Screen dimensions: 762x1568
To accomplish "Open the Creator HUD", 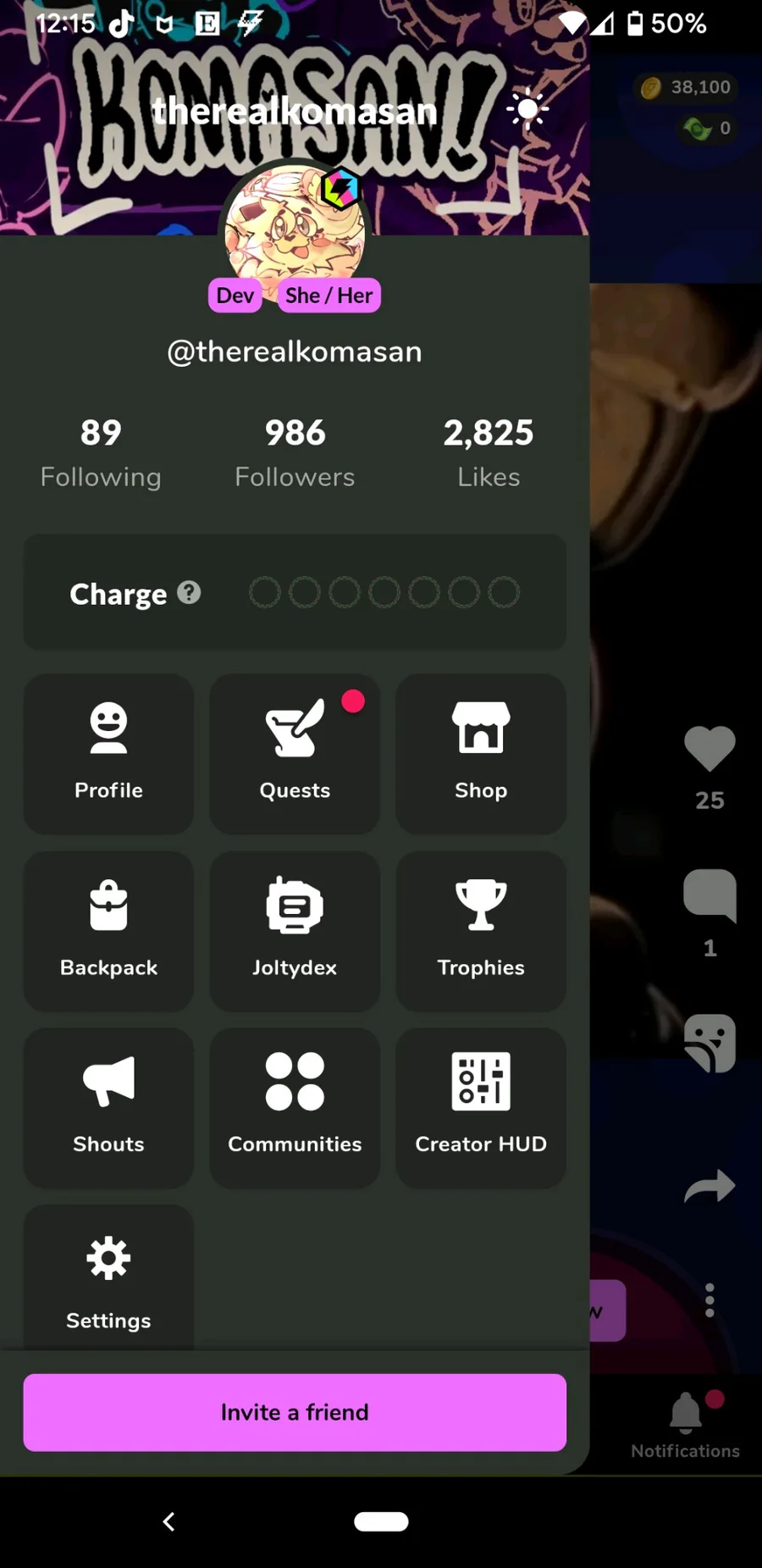I will 481,1107.
